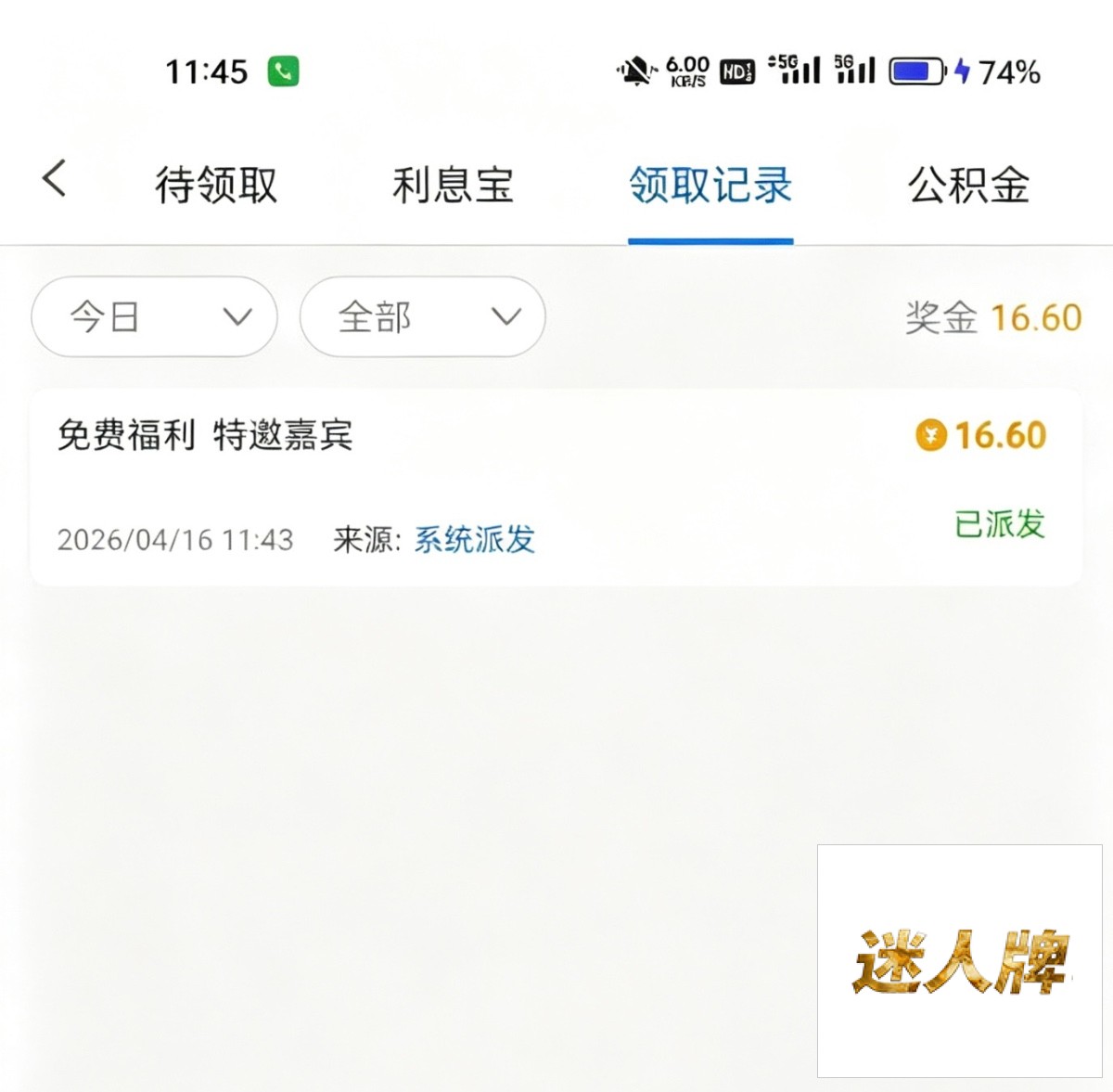The height and width of the screenshot is (1092, 1113).
Task: Go back using the top-left arrow
Action: [55, 178]
